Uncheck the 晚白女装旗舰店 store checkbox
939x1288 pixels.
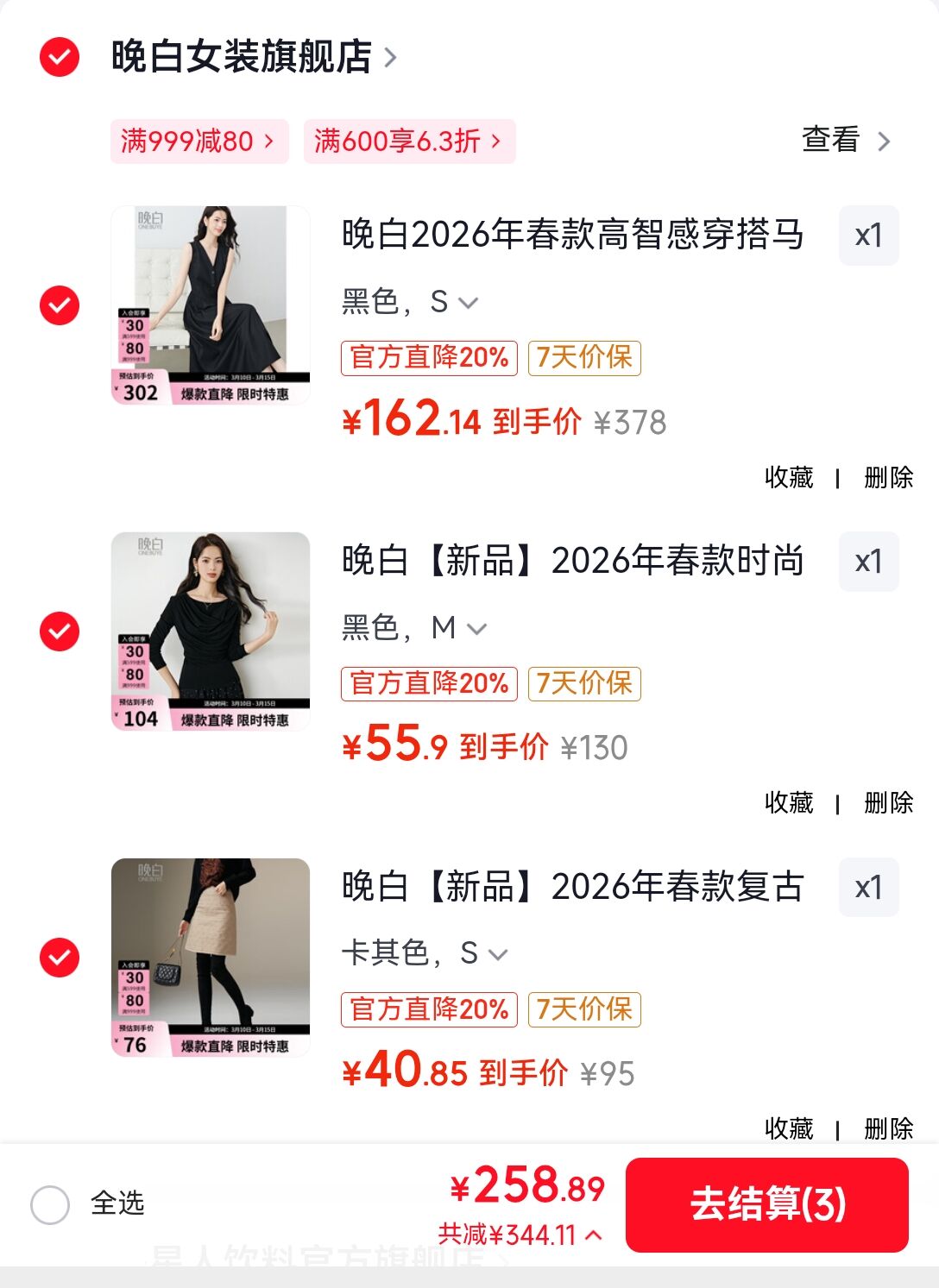click(60, 58)
